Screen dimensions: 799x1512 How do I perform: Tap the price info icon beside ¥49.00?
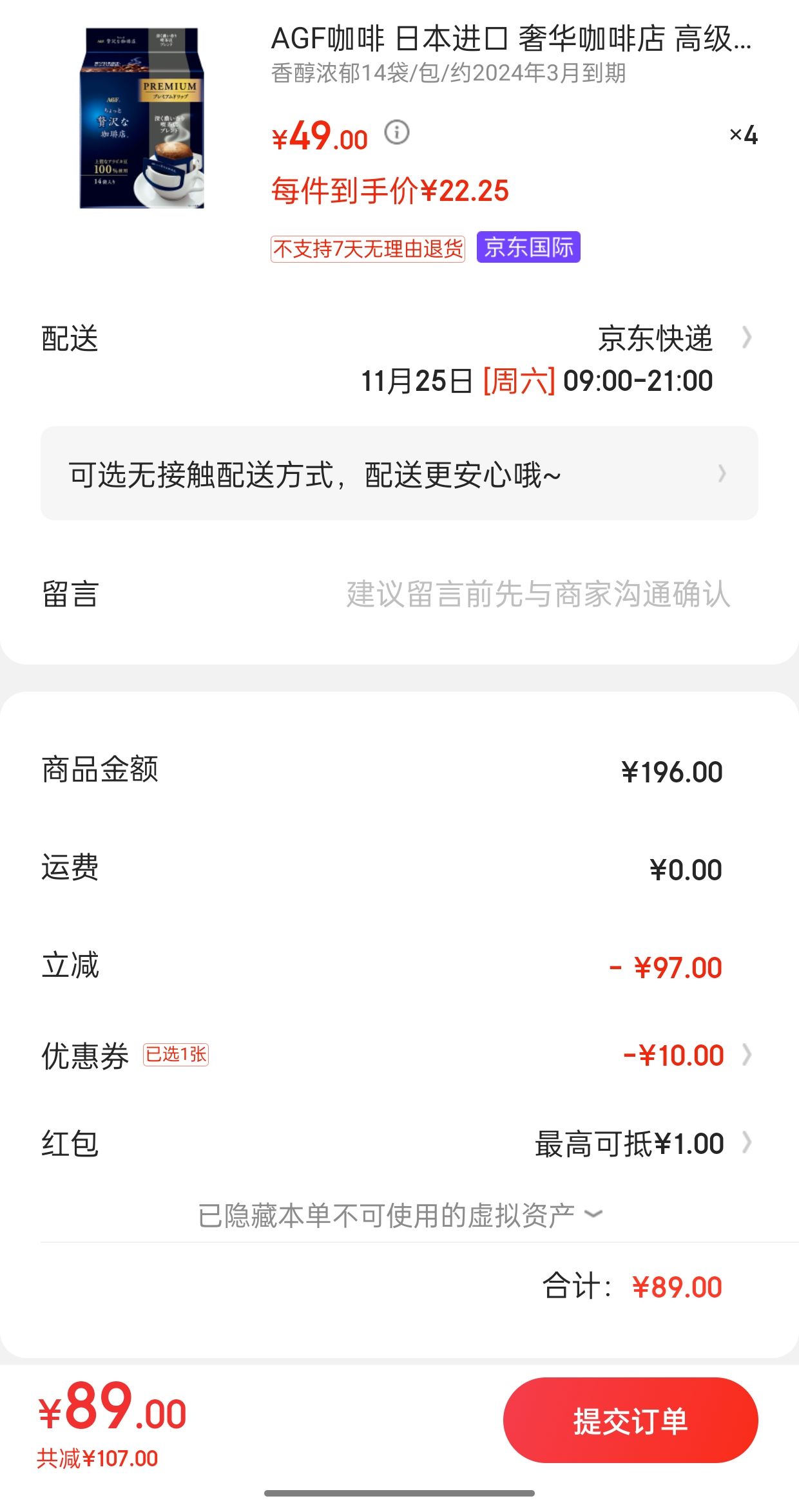tap(397, 133)
